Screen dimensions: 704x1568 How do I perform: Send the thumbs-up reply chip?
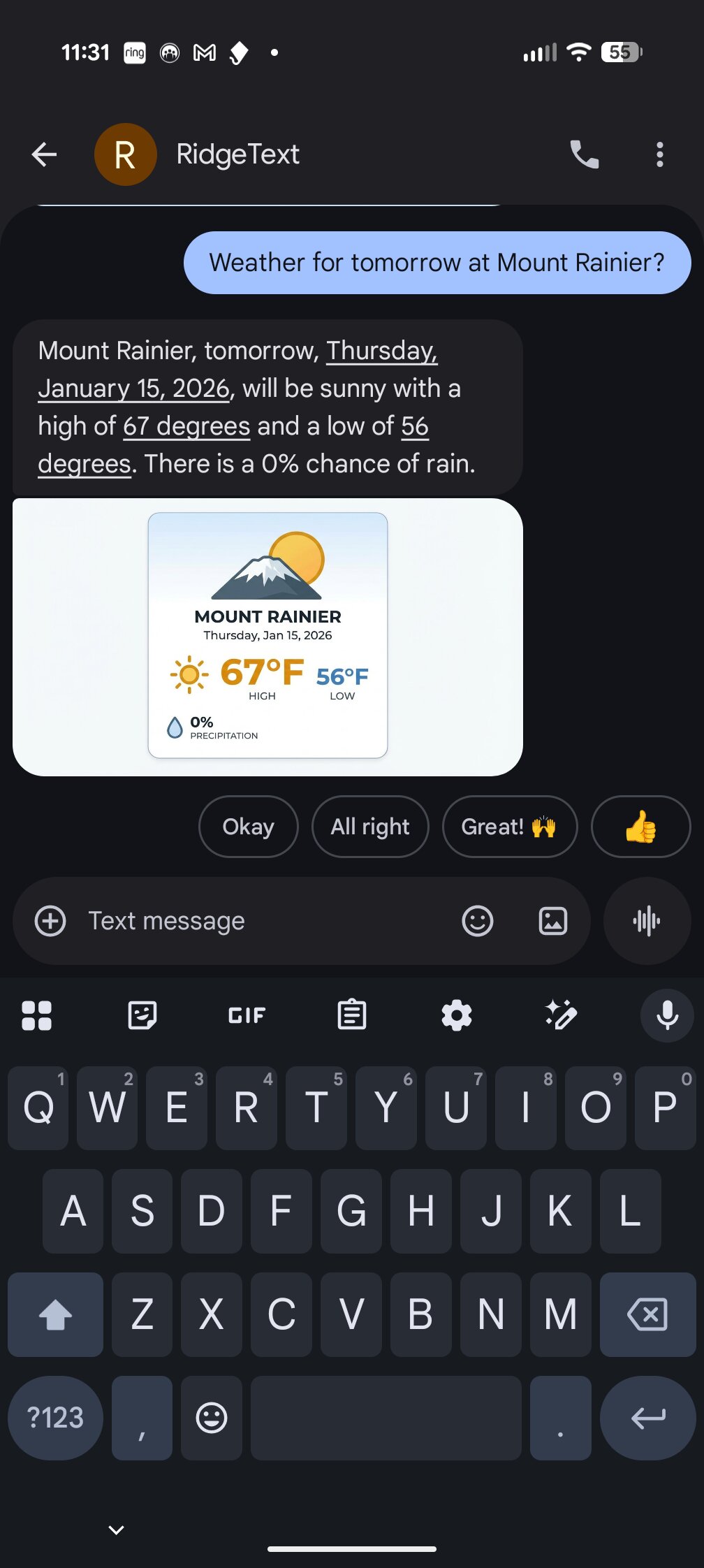pos(640,827)
